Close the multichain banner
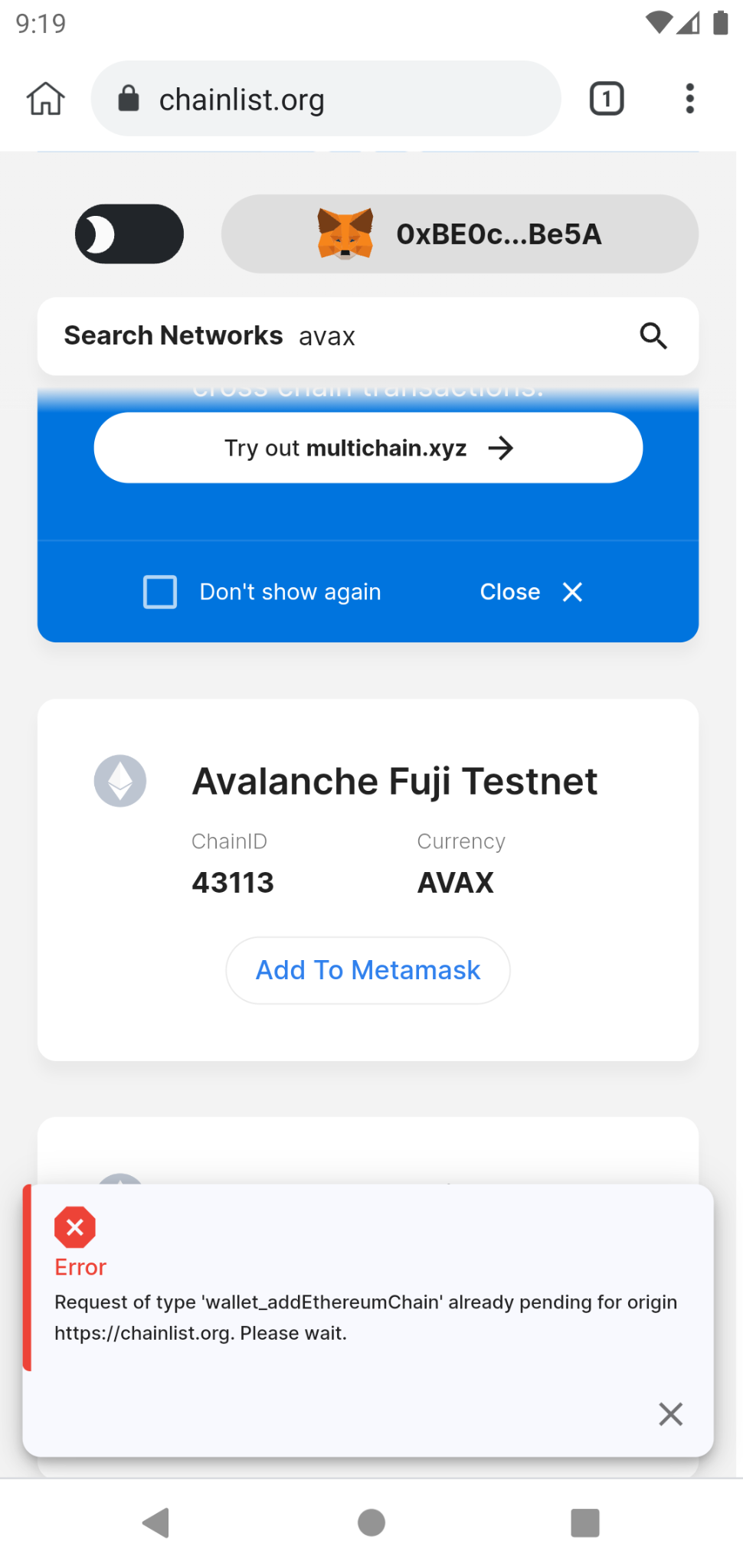This screenshot has height=1568, width=743. pos(531,592)
